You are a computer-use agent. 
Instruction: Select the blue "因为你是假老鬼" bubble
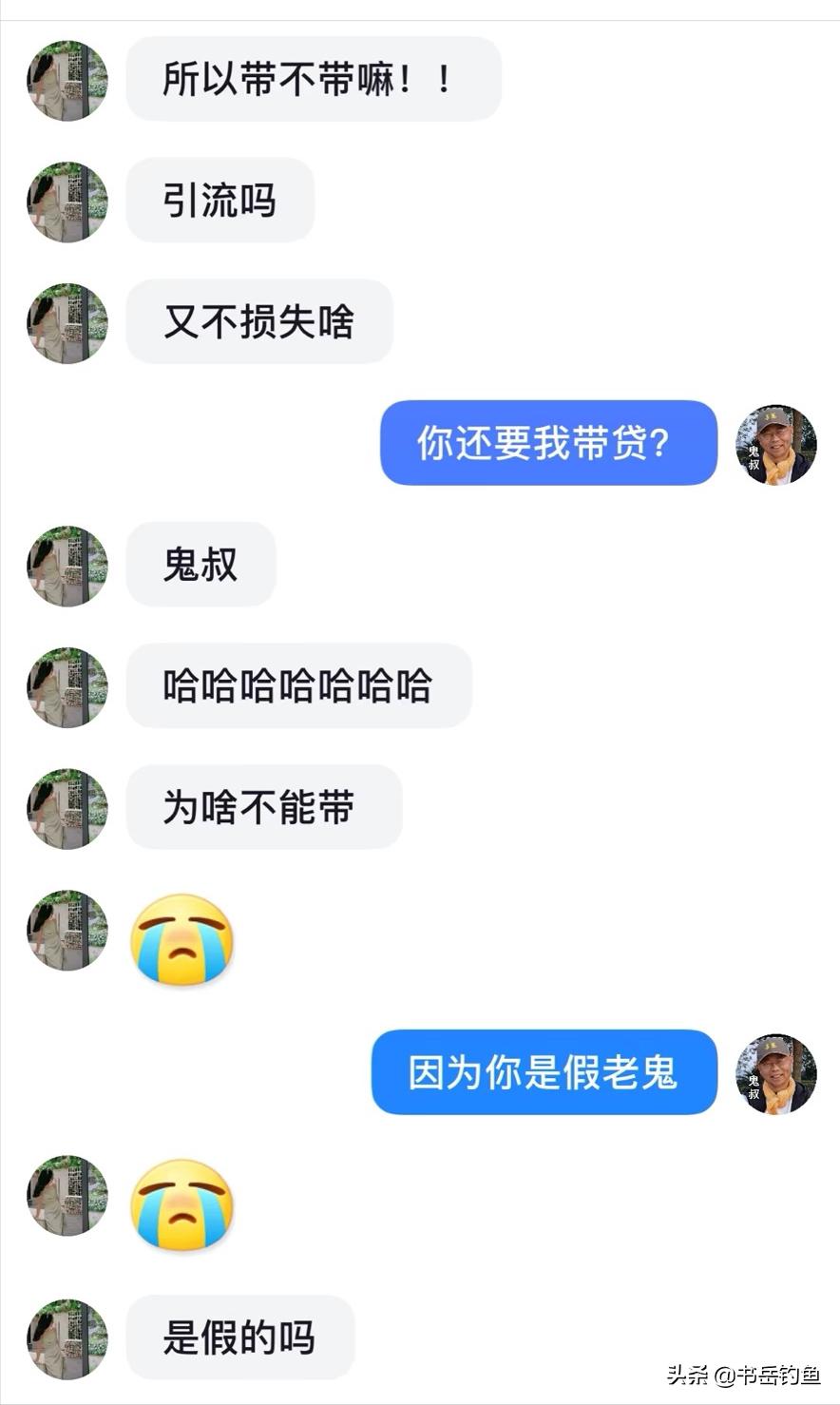(544, 1074)
